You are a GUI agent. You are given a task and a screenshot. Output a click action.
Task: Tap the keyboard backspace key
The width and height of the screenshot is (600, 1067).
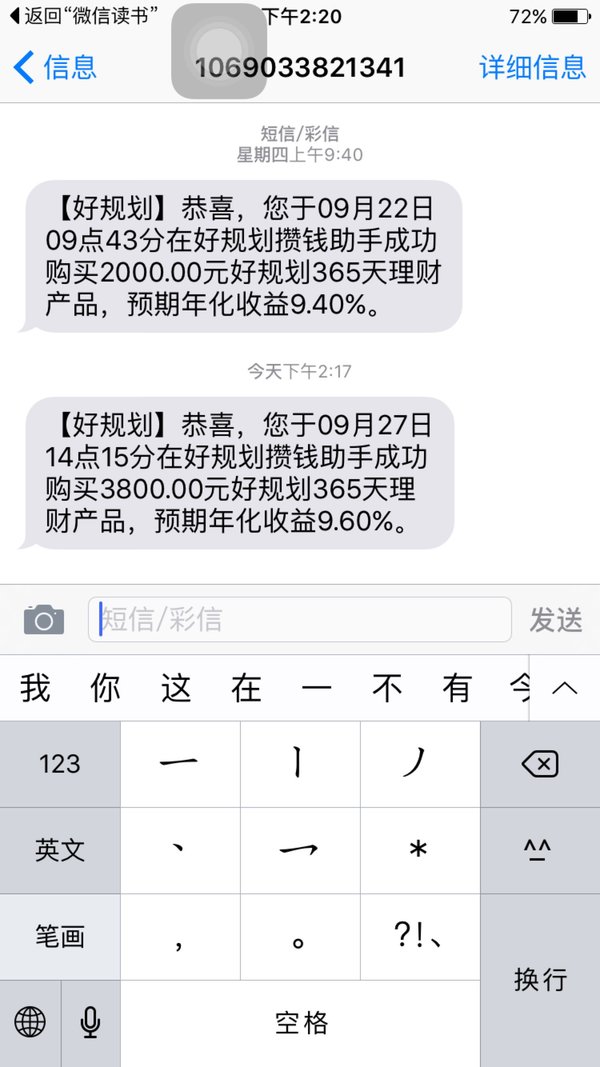click(540, 764)
